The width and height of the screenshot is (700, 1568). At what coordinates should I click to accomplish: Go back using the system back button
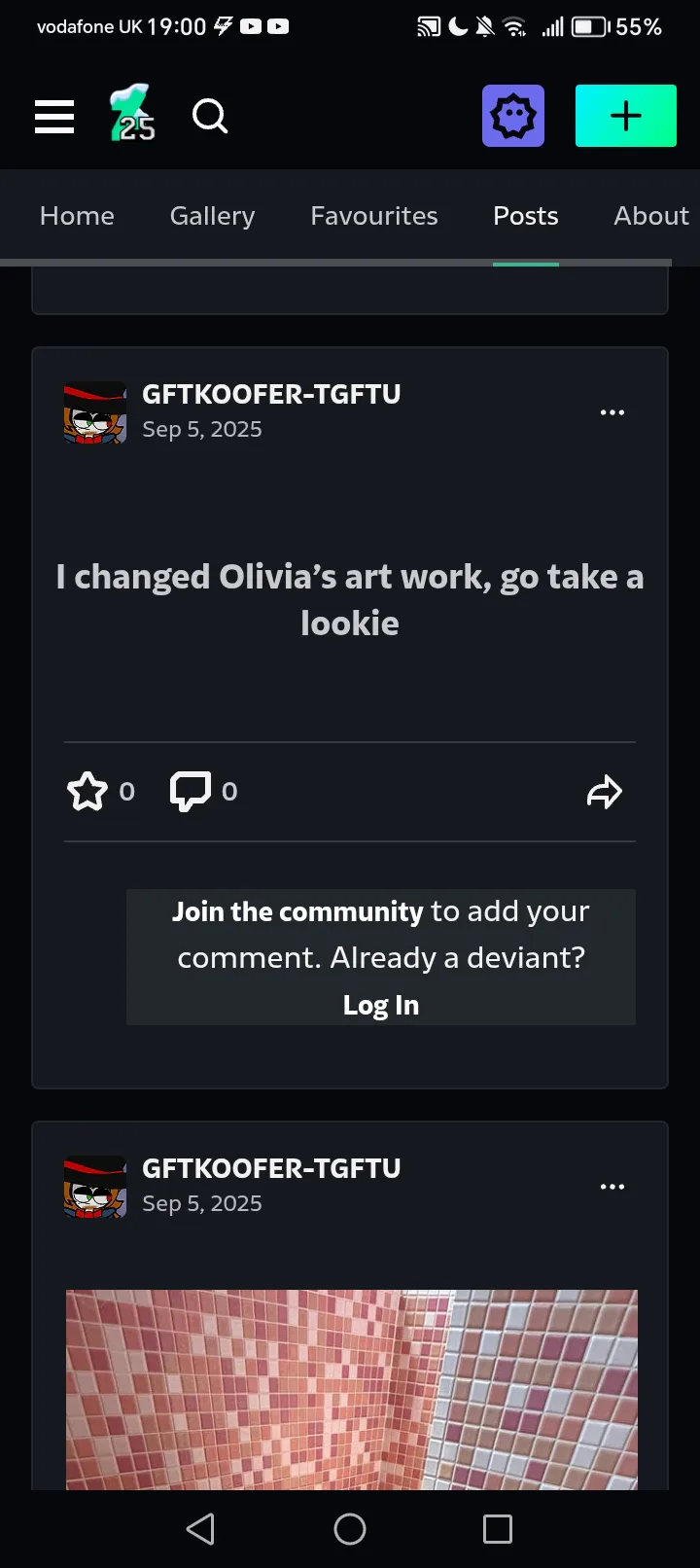click(x=200, y=1529)
